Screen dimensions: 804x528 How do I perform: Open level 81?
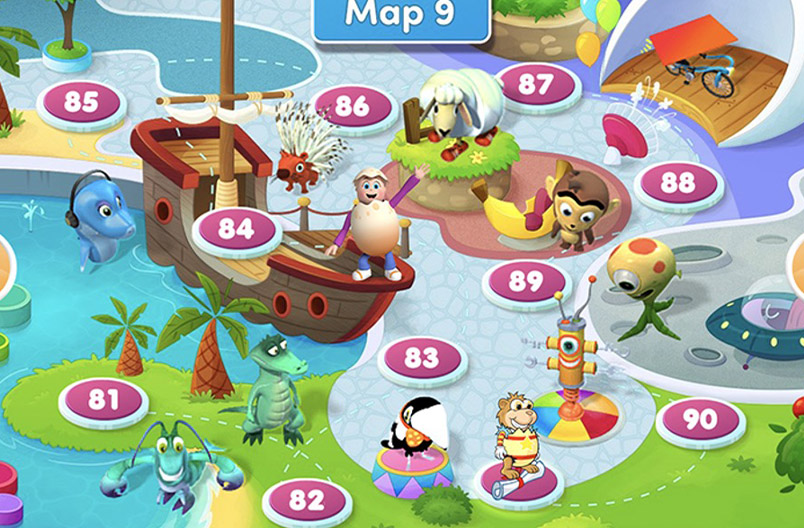[x=103, y=400]
